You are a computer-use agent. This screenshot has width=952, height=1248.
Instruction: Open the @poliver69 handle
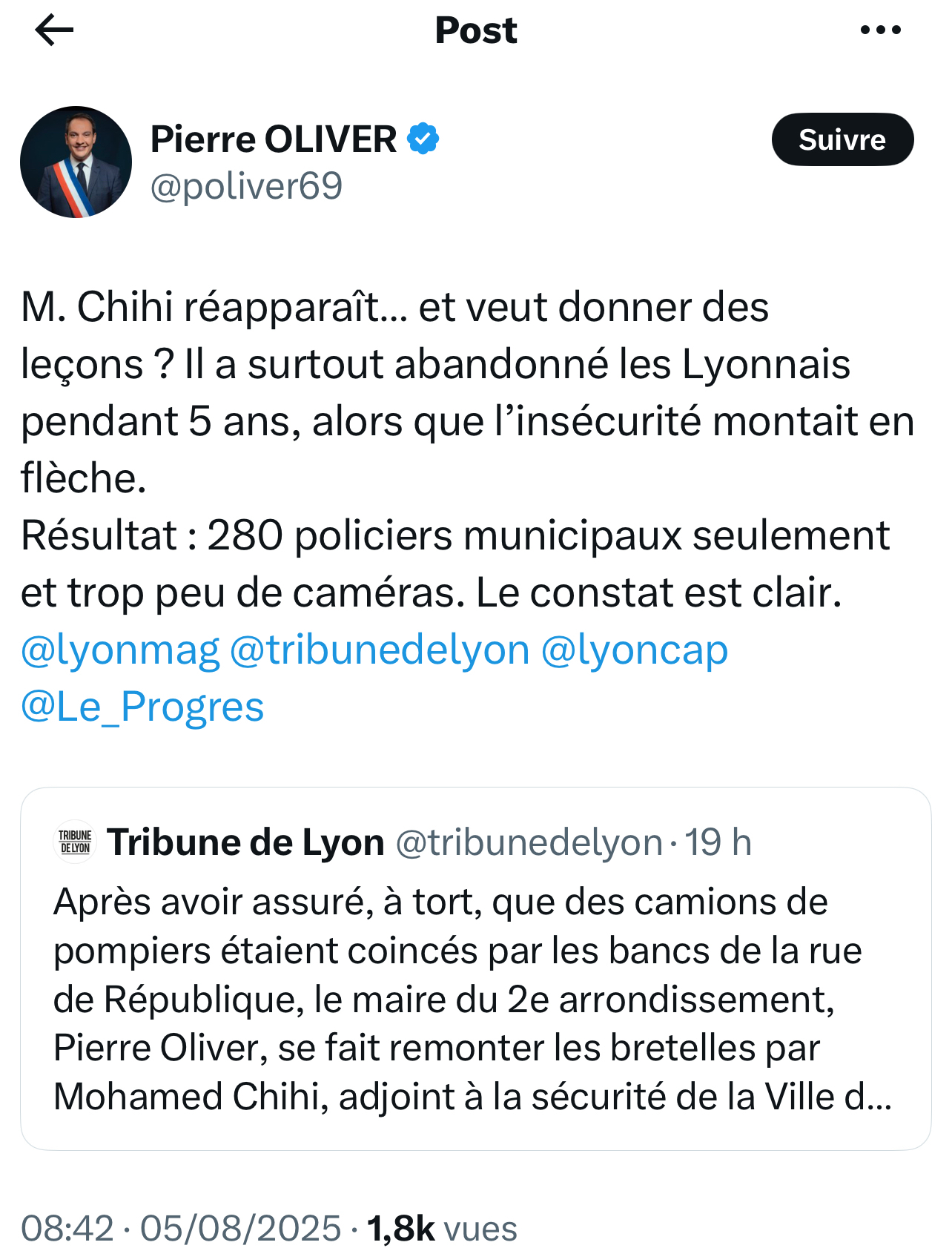(x=246, y=185)
